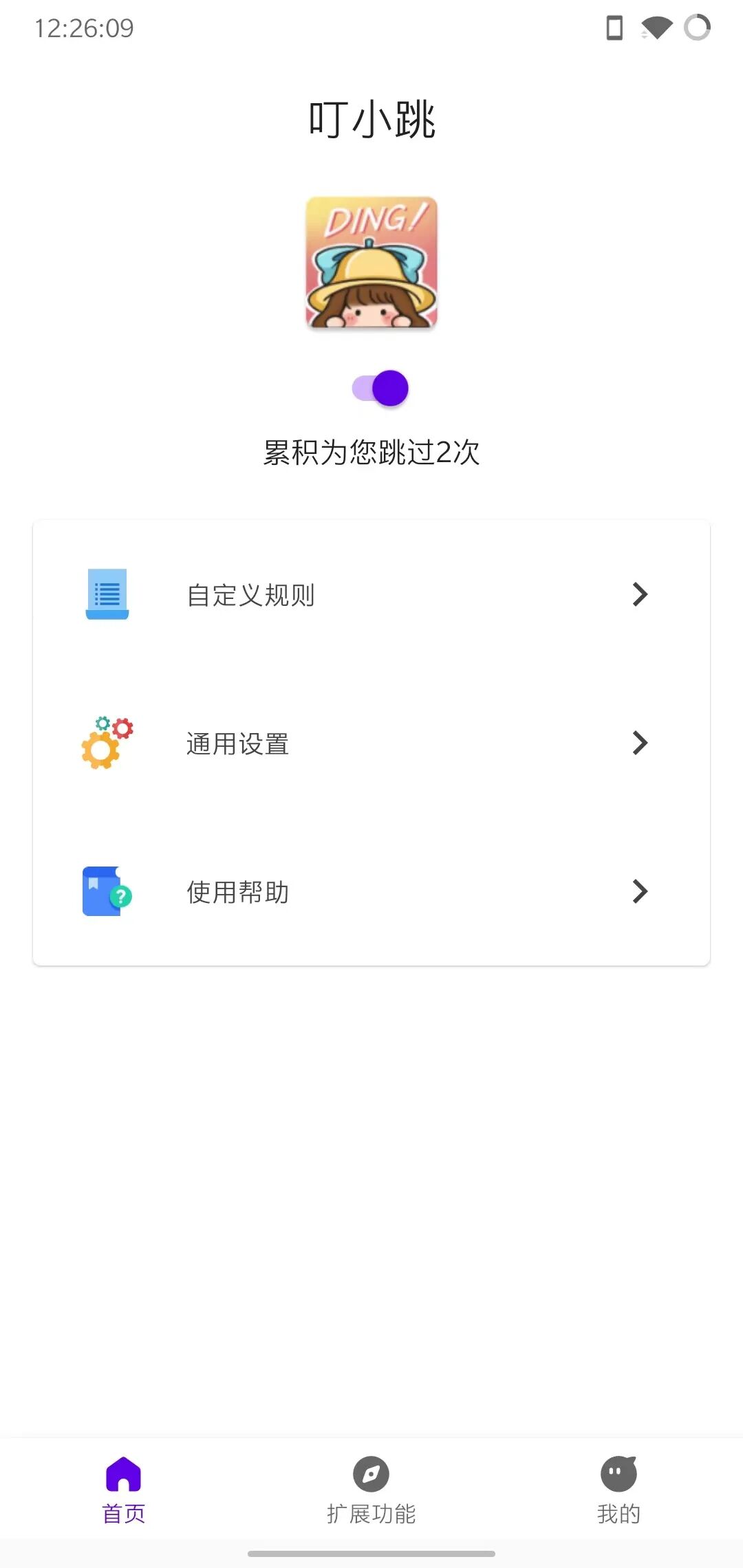Go to the 我的 tab
This screenshot has height=1568, width=743.
click(x=618, y=1490)
